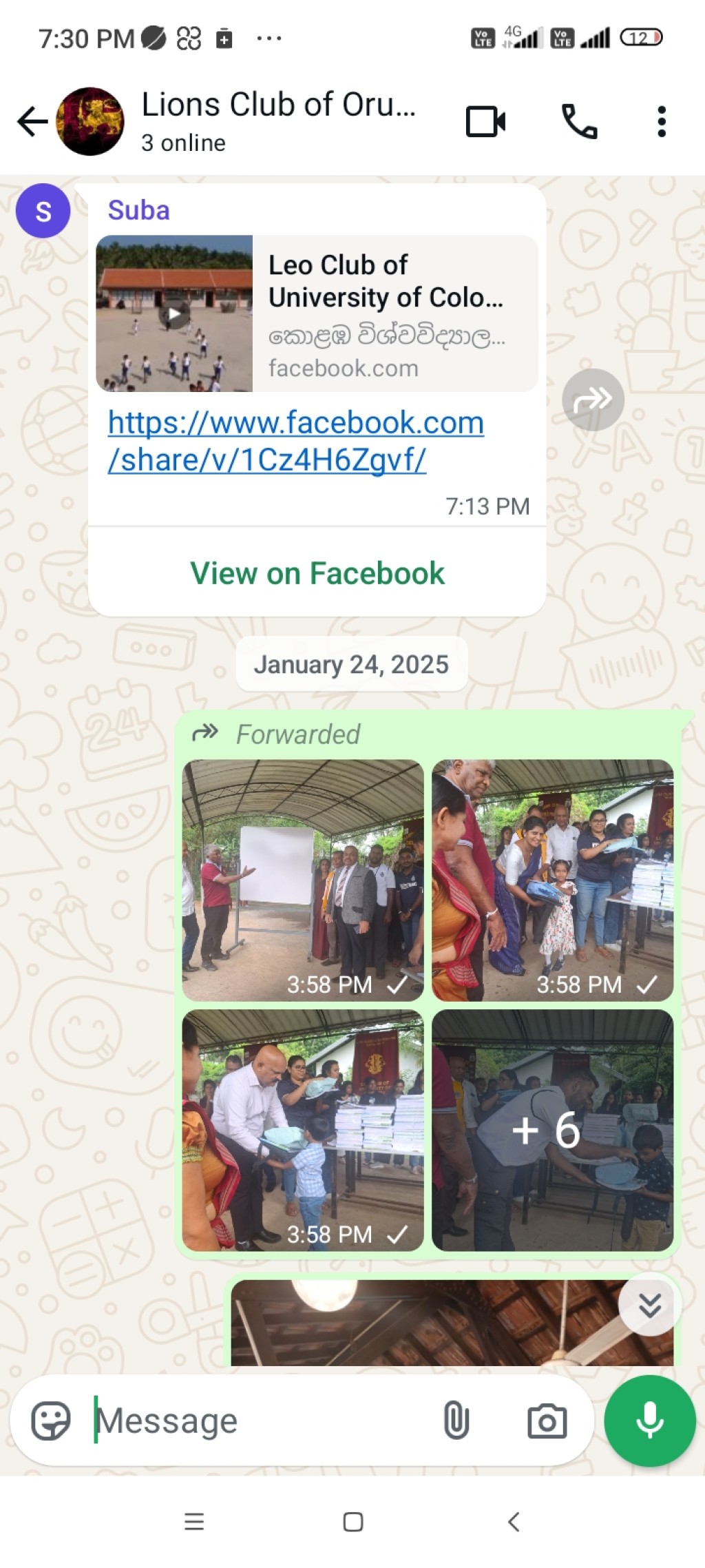The height and width of the screenshot is (1568, 705).
Task: View the photo tile marked +6
Action: click(x=552, y=1130)
